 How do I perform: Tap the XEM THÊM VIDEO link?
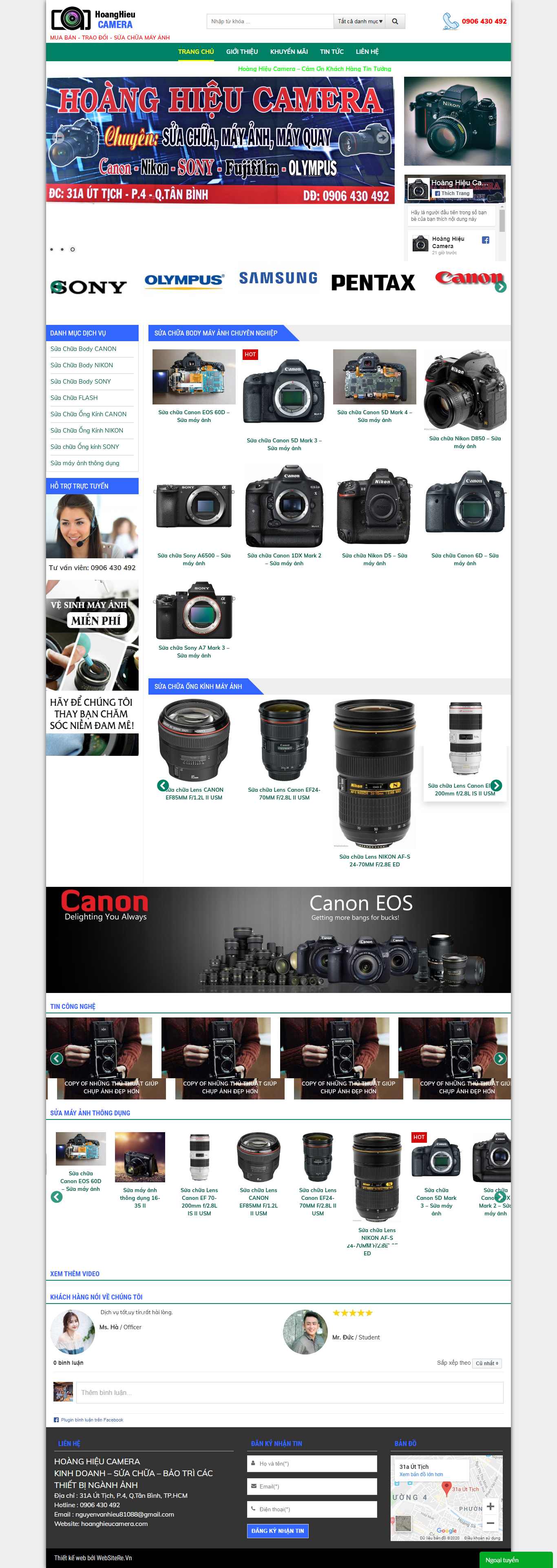(x=75, y=1274)
